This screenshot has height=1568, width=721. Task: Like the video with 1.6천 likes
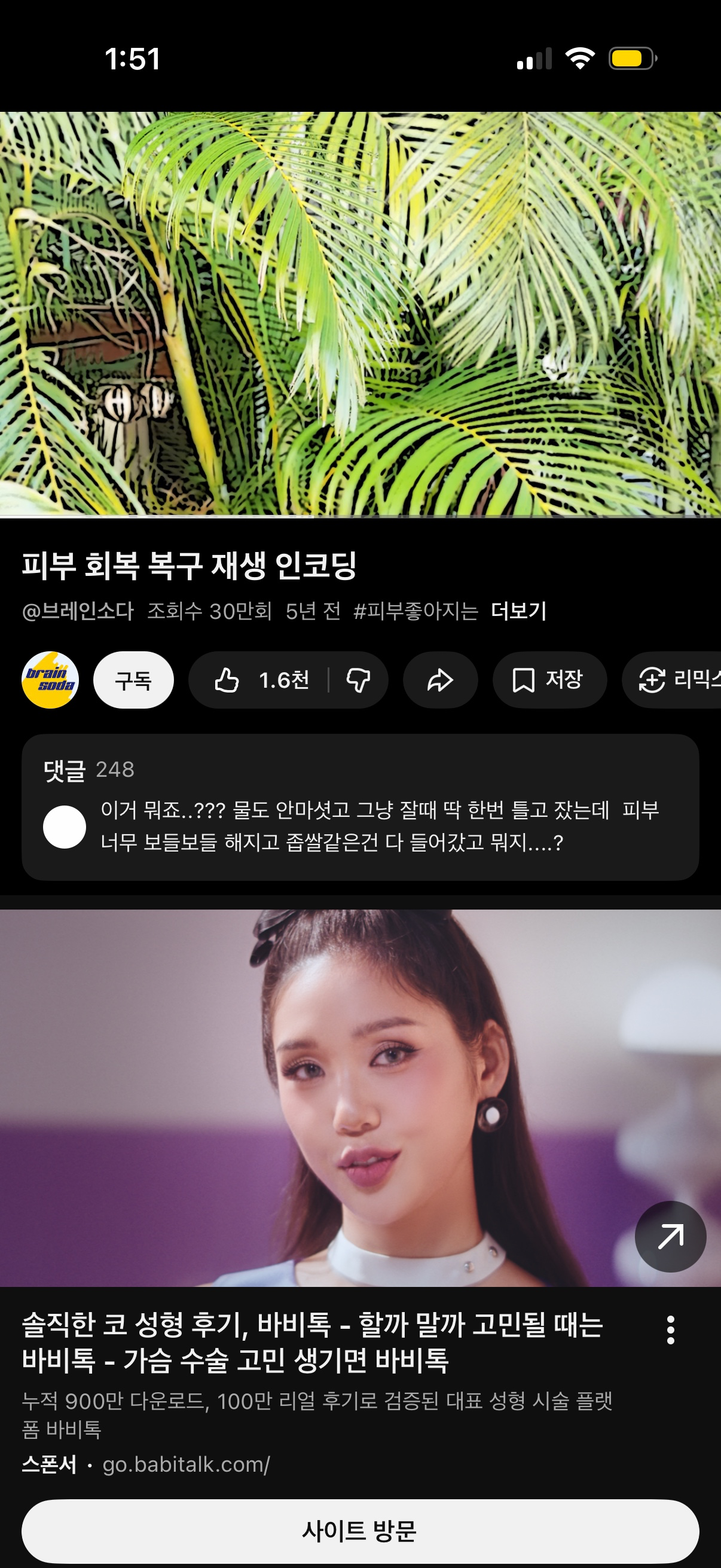[262, 680]
